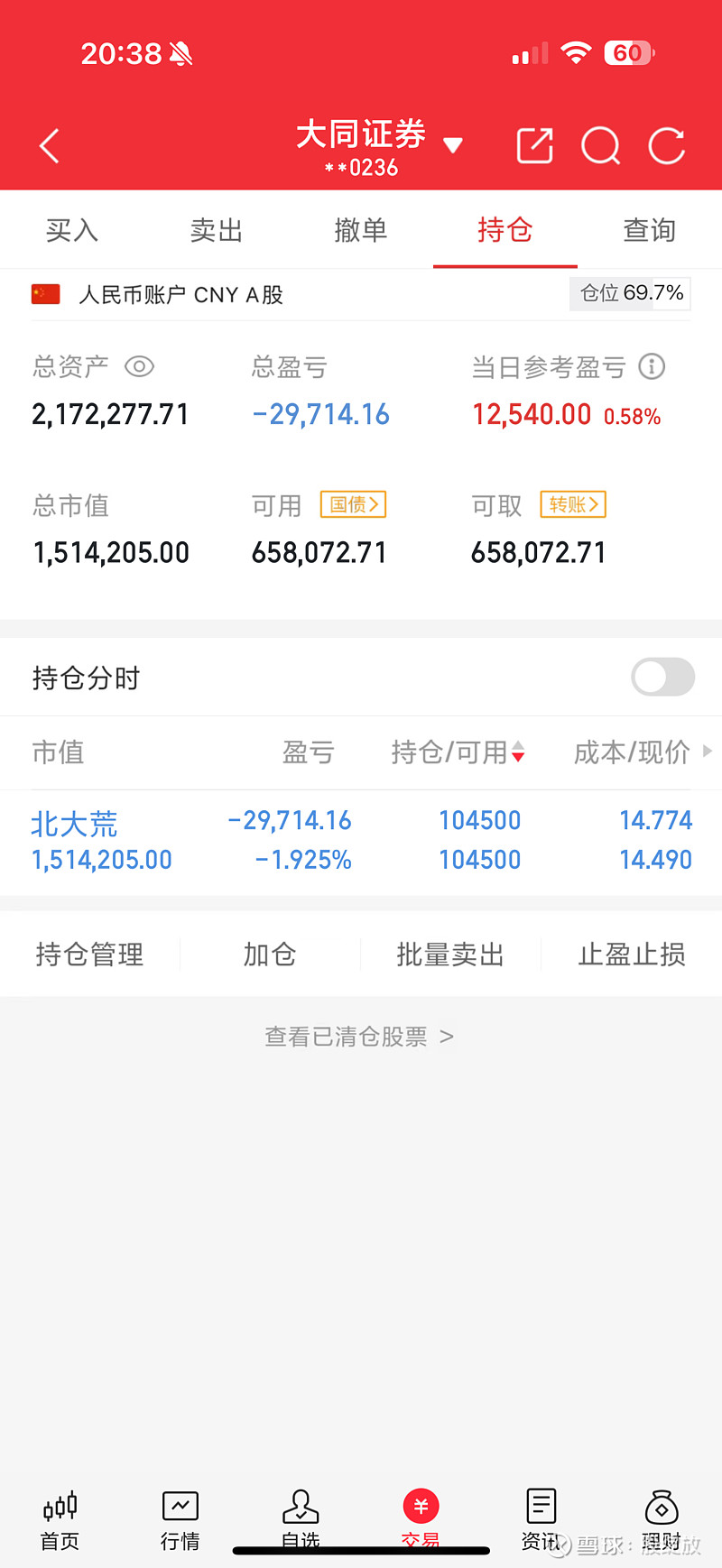Open 止盈止损 settings
The width and height of the screenshot is (722, 1568).
point(632,955)
